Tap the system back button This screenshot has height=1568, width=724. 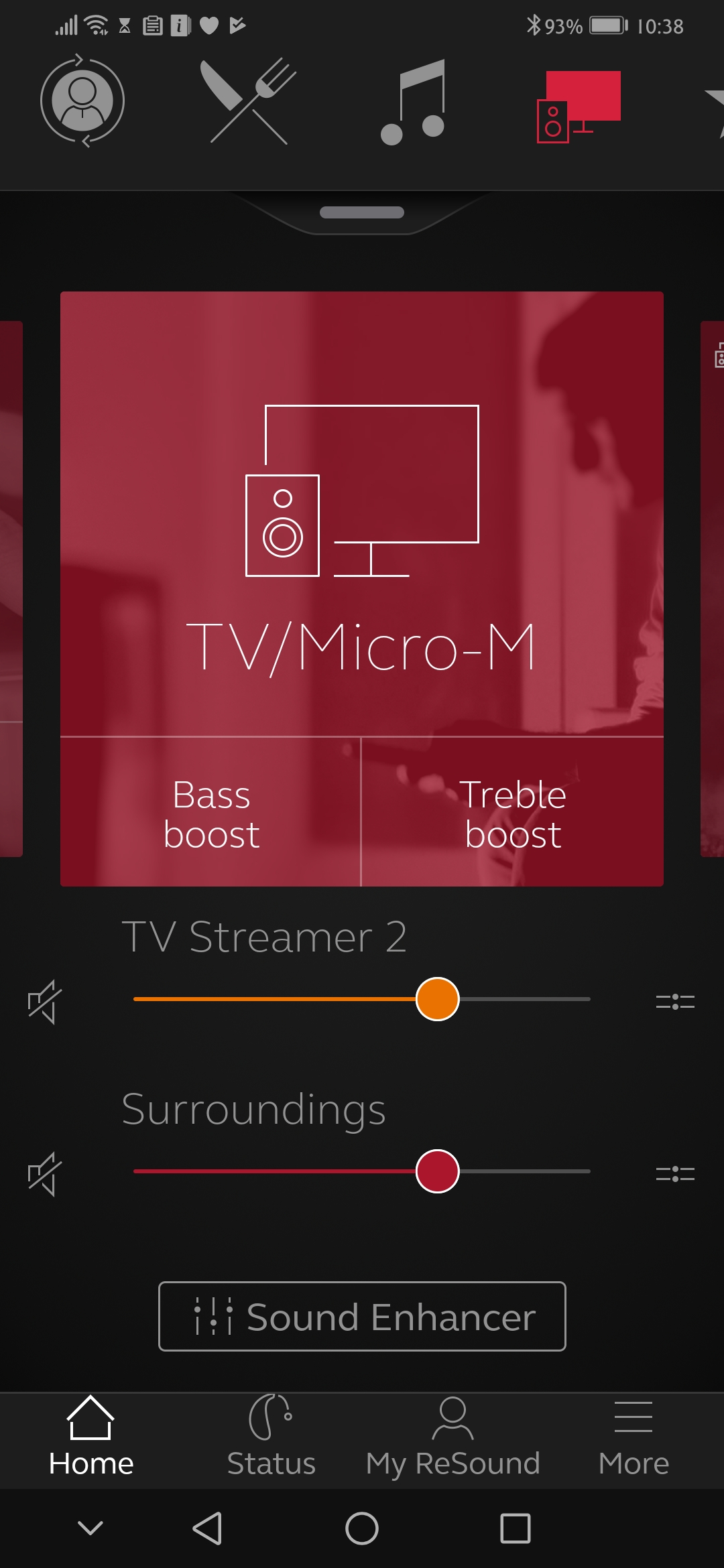coord(207,1528)
